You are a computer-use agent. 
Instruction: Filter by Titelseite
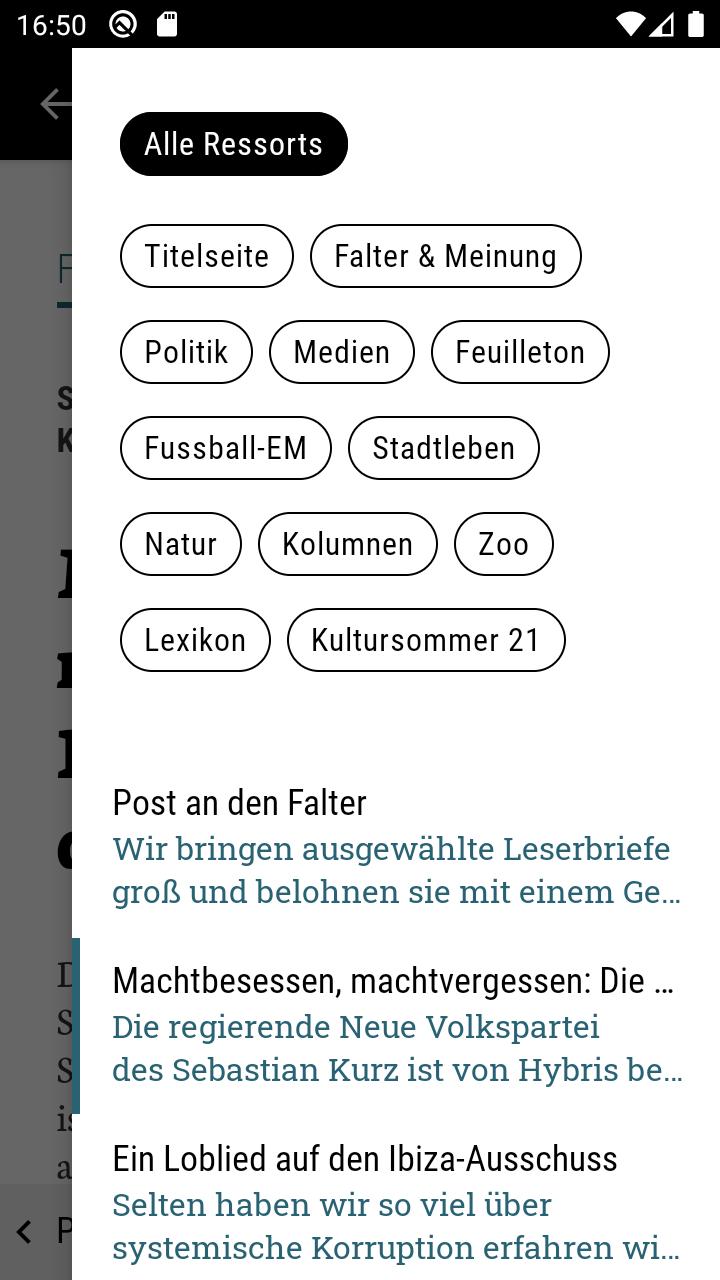click(207, 256)
